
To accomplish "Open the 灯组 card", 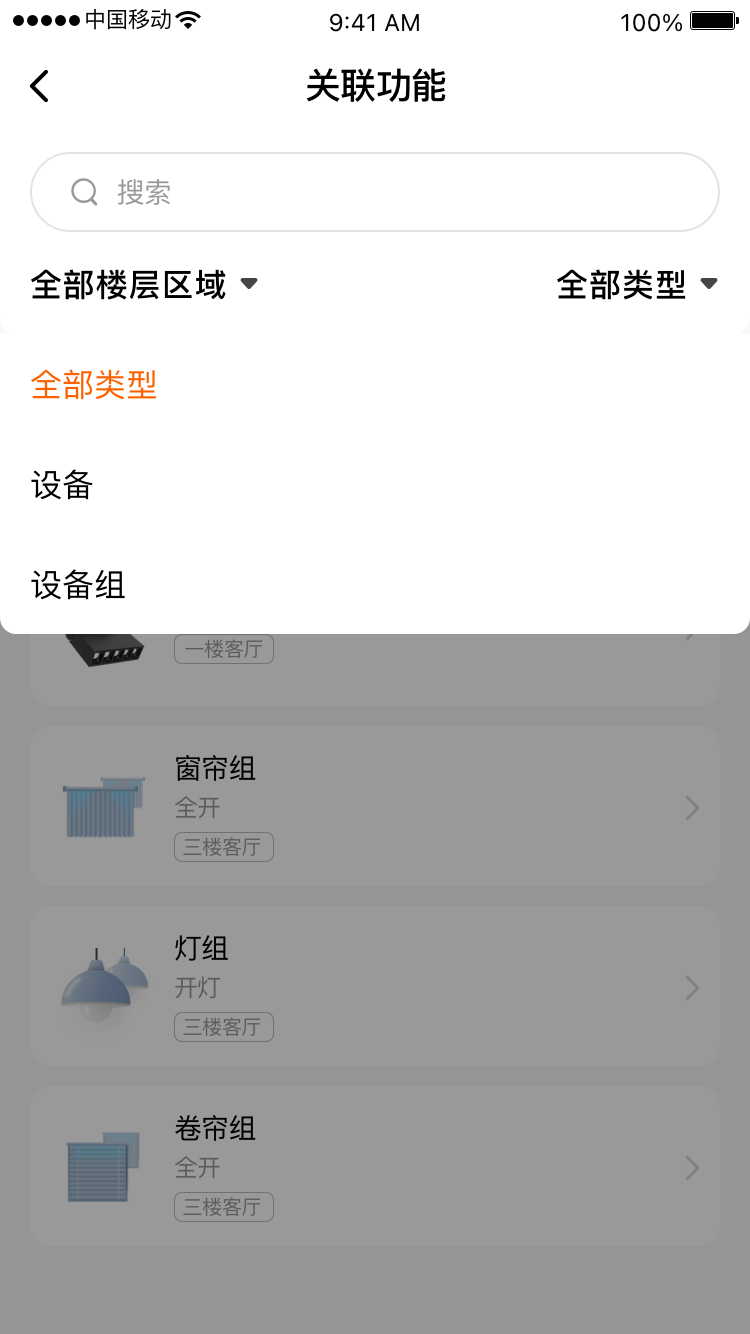I will click(x=375, y=986).
